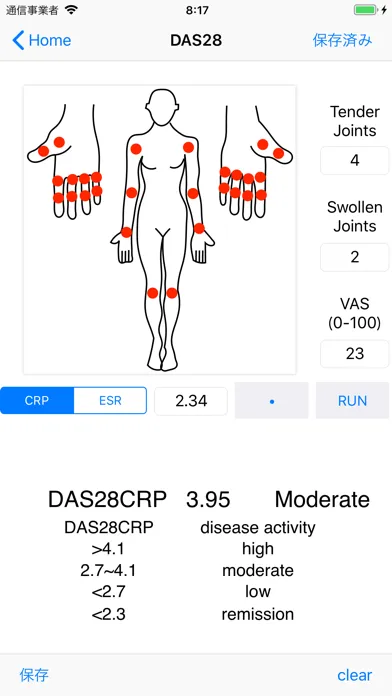This screenshot has width=392, height=696.
Task: Save the result with 保存
Action: (x=34, y=675)
